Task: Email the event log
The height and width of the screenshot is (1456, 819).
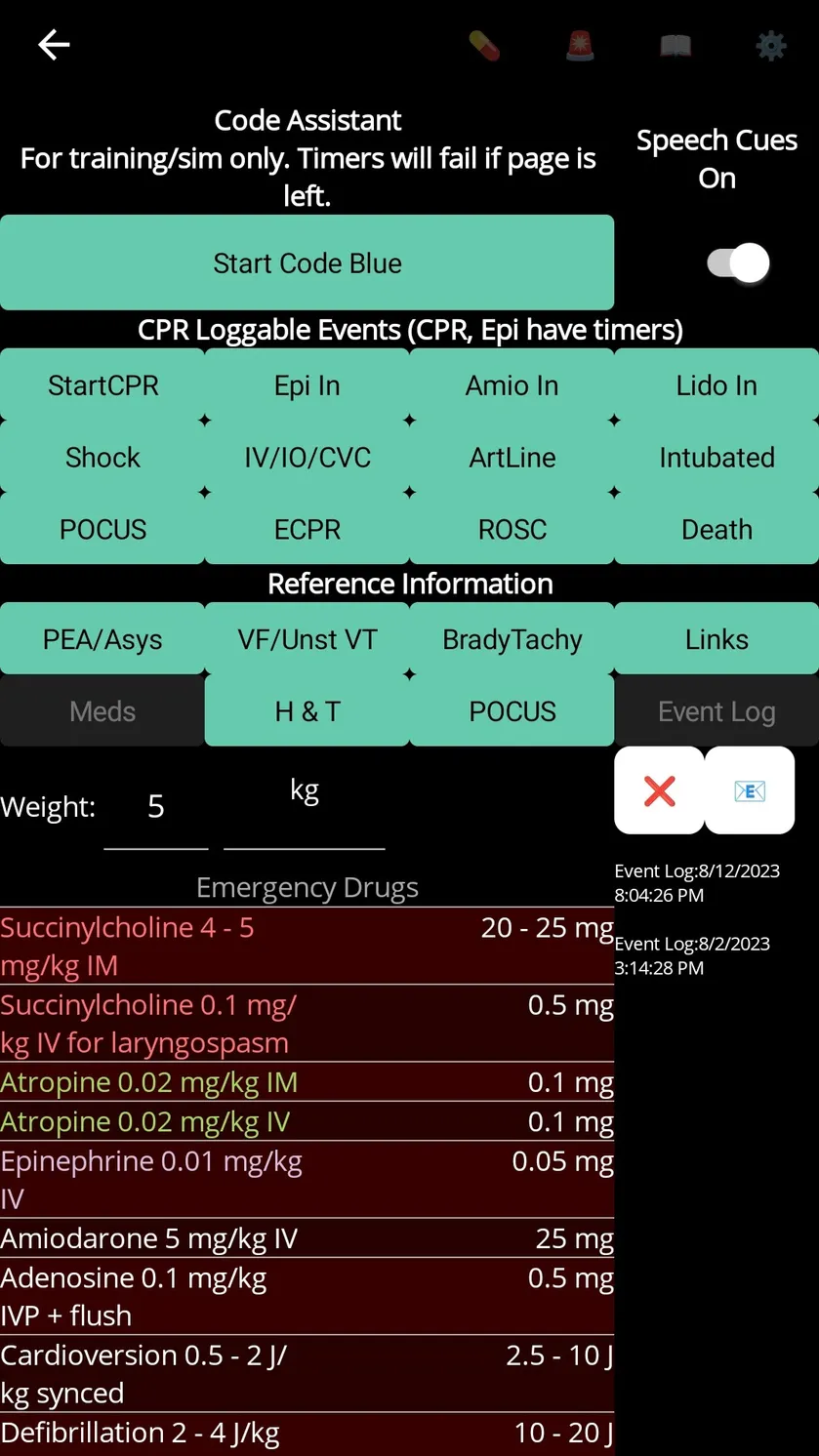Action: pyautogui.click(x=750, y=790)
